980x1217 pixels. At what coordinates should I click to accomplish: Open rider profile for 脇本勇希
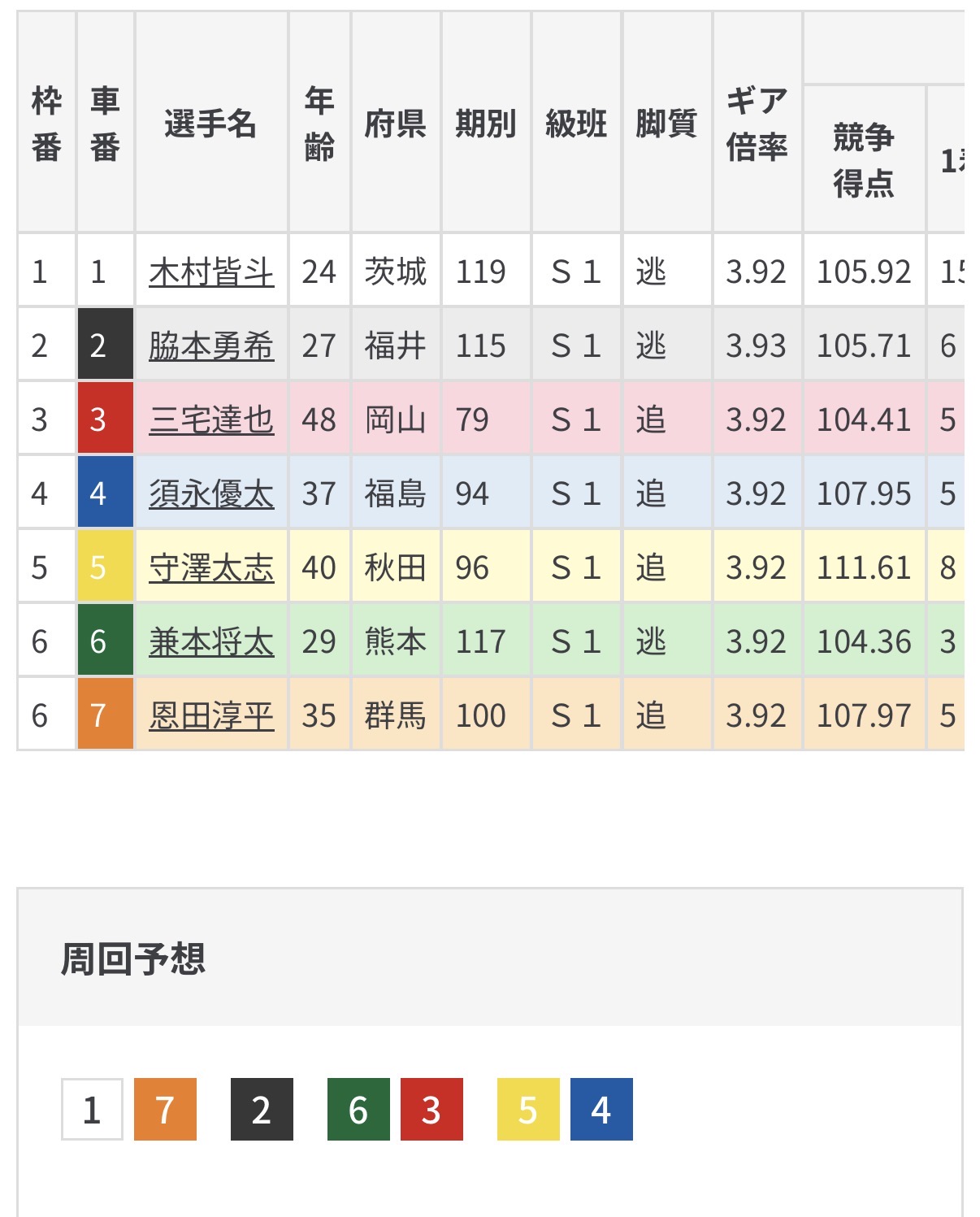pos(211,346)
